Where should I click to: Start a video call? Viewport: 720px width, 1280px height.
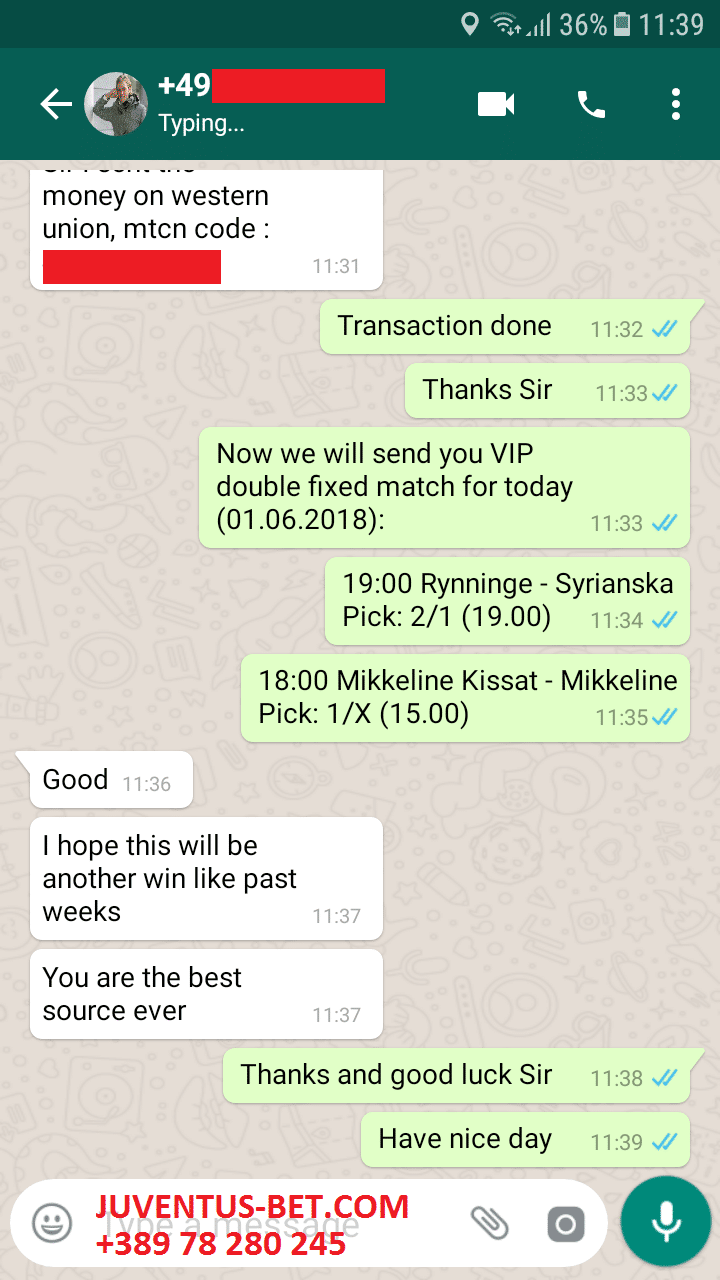click(496, 104)
